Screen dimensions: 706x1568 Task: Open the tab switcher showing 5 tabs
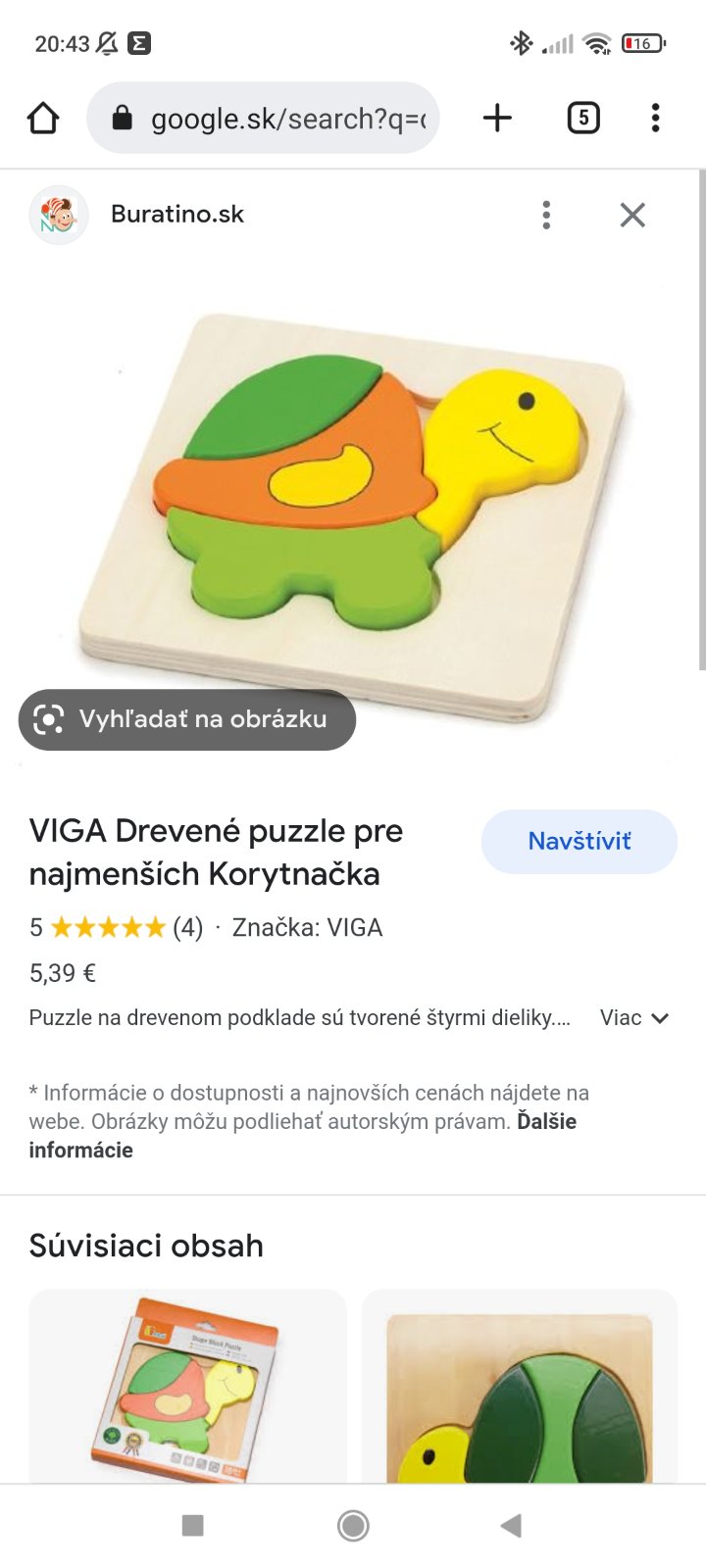point(582,119)
